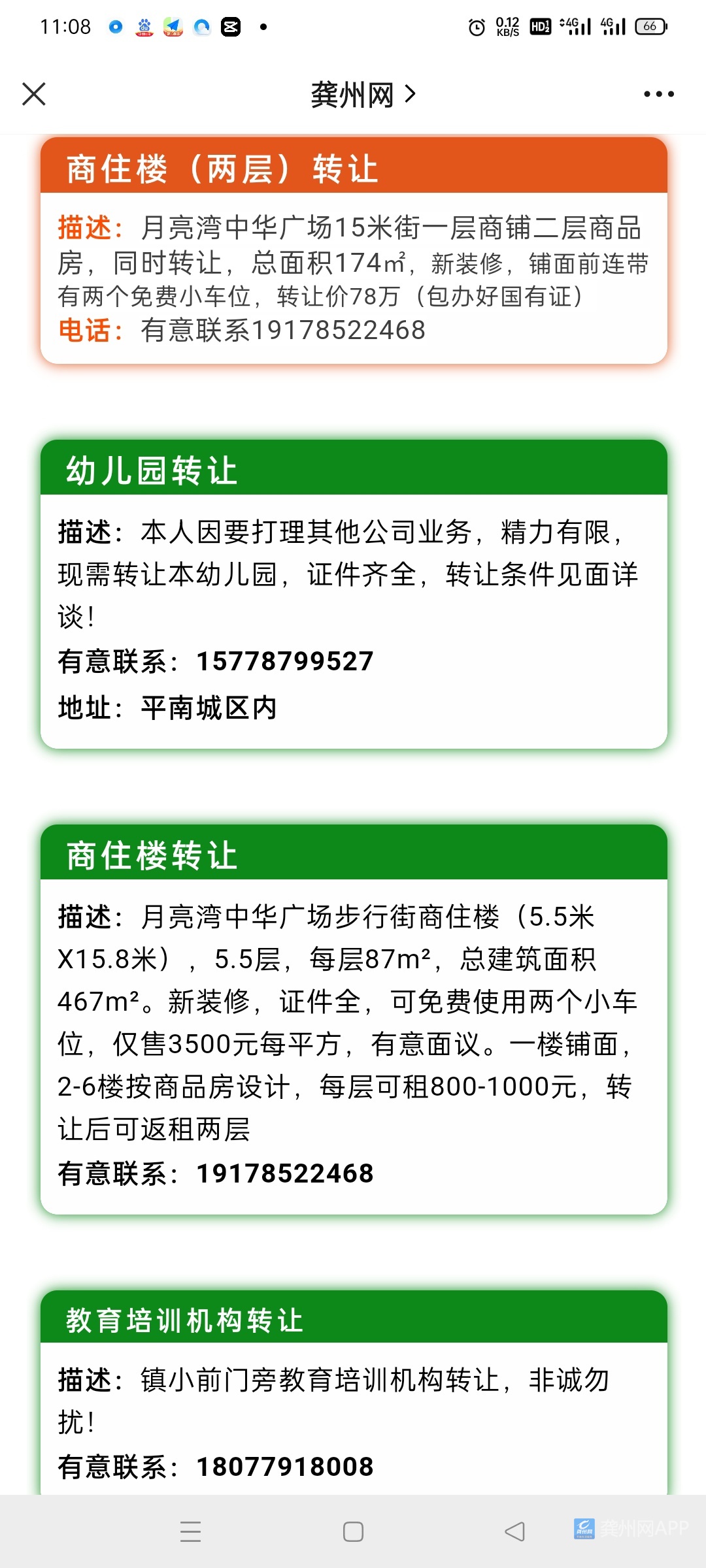Open the green 商住楼转让 listing card

click(354, 1019)
